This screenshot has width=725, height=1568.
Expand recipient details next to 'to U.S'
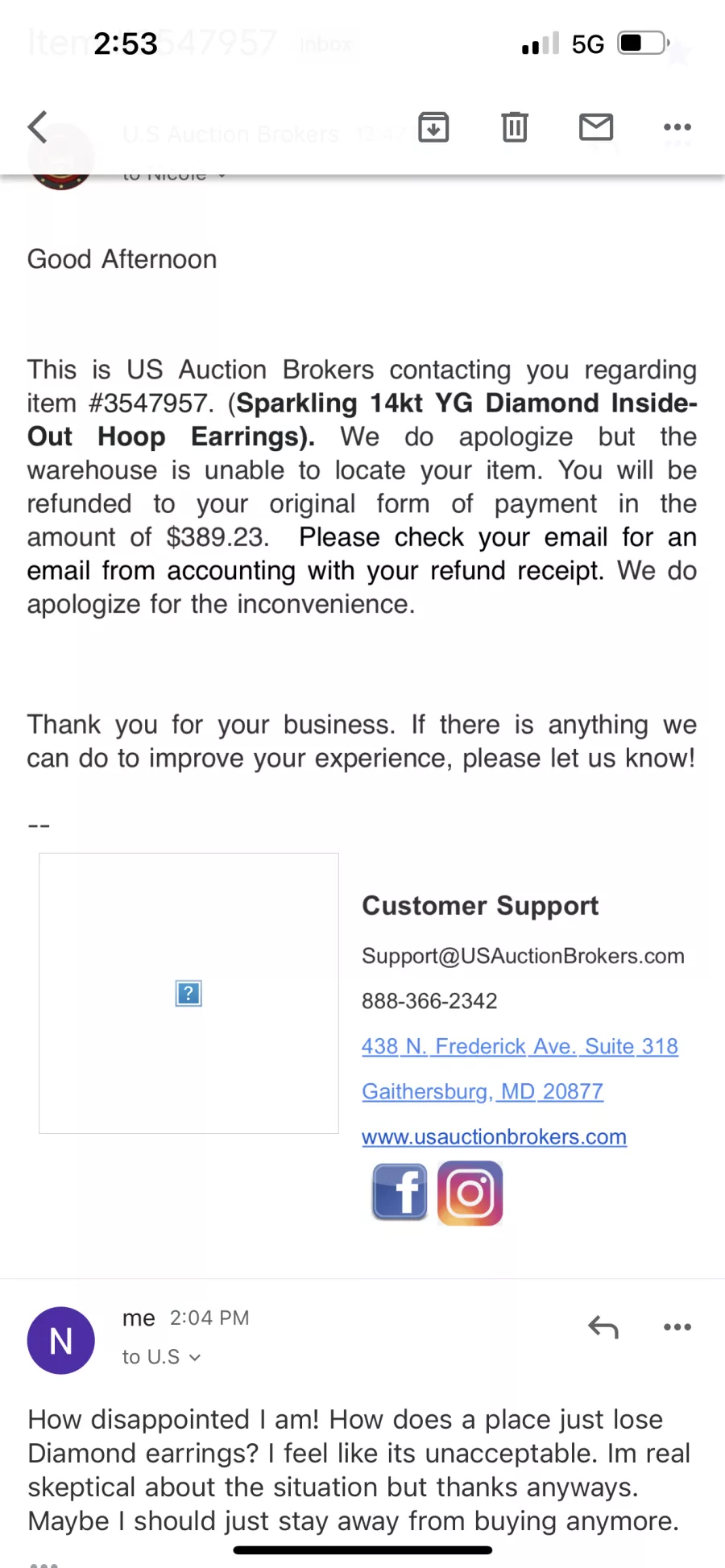194,1358
